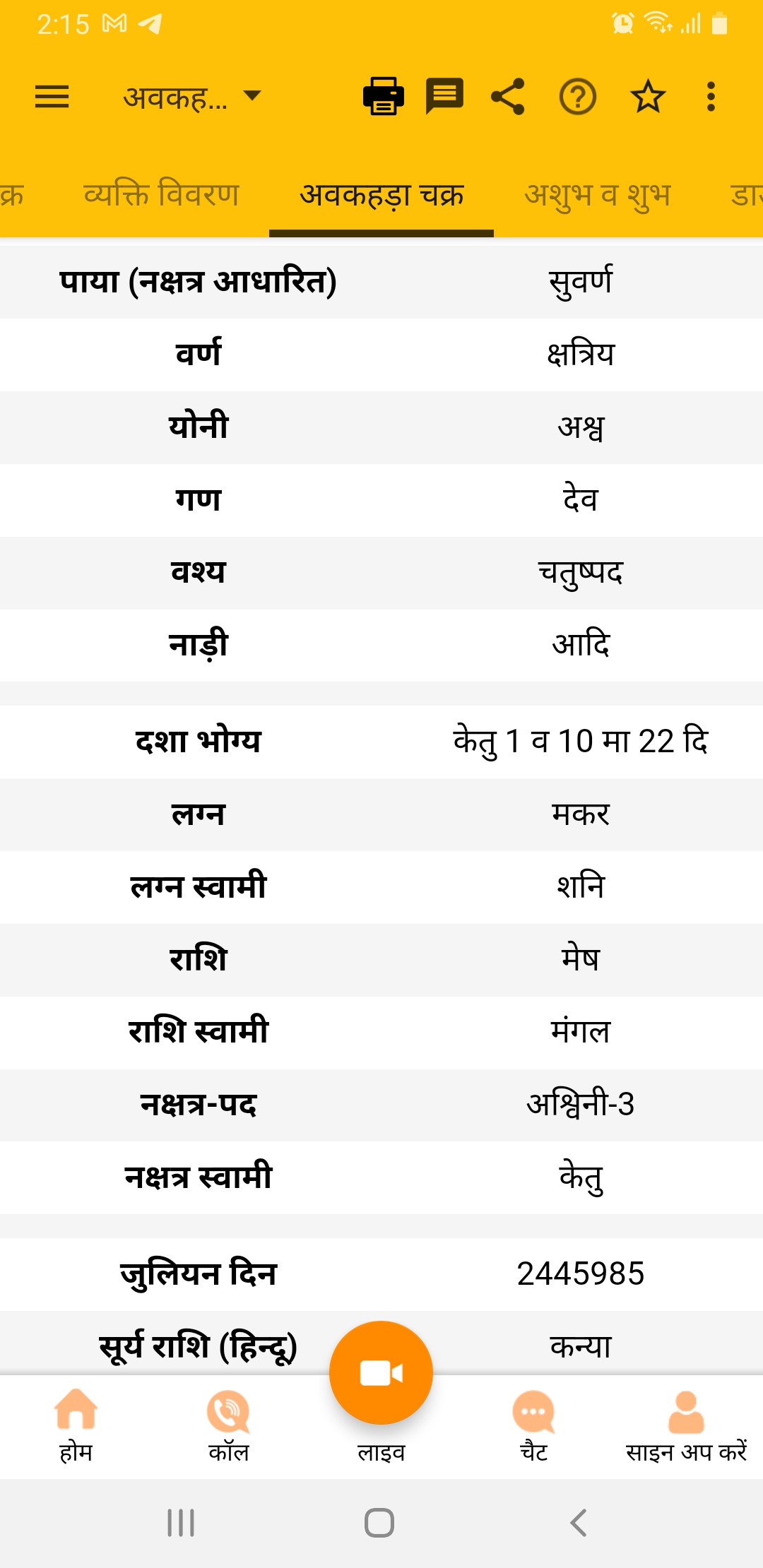Open the overflow menu
Viewport: 763px width, 1568px height.
(711, 97)
